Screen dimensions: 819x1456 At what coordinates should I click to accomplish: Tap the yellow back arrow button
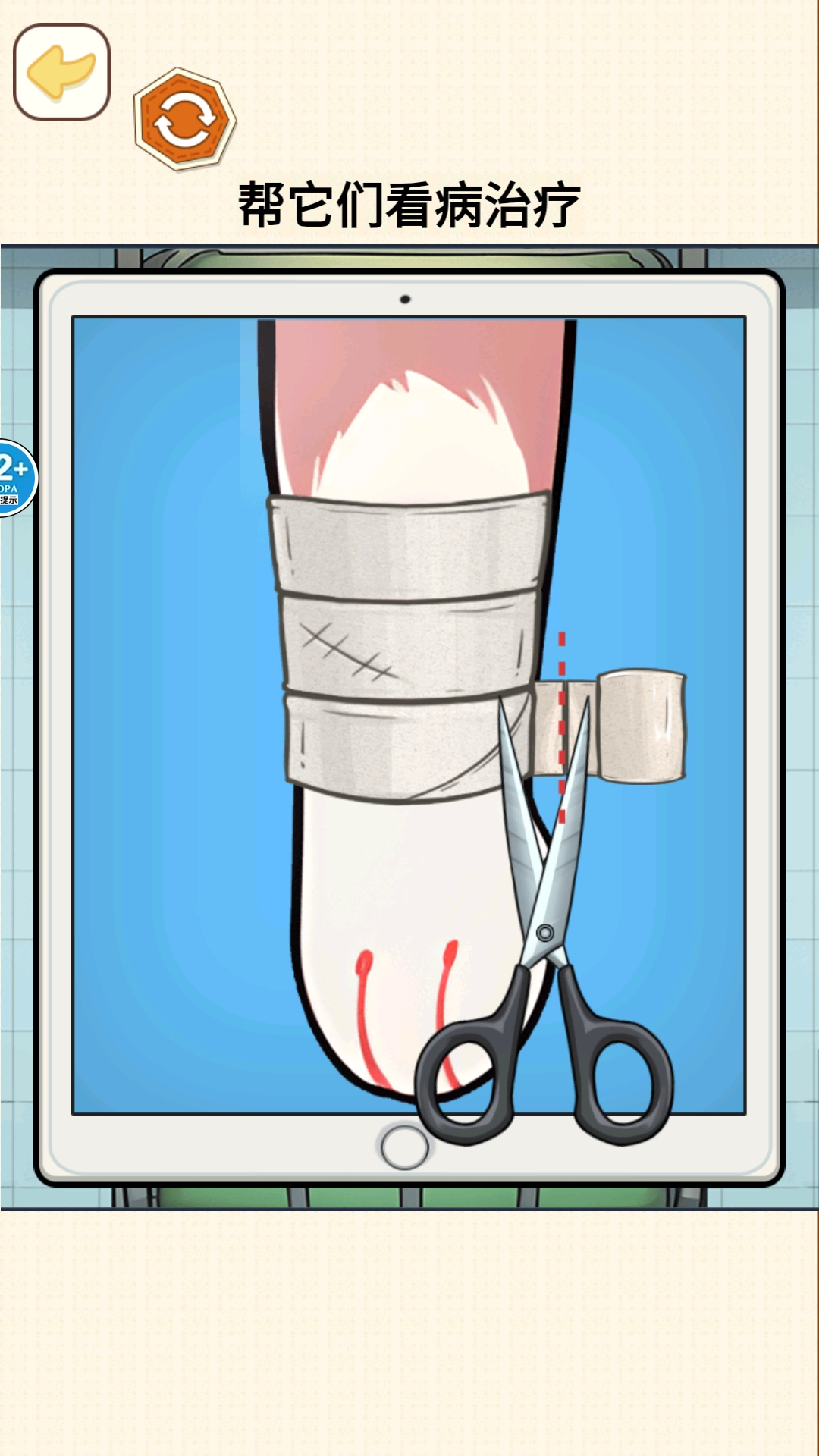coord(61,72)
